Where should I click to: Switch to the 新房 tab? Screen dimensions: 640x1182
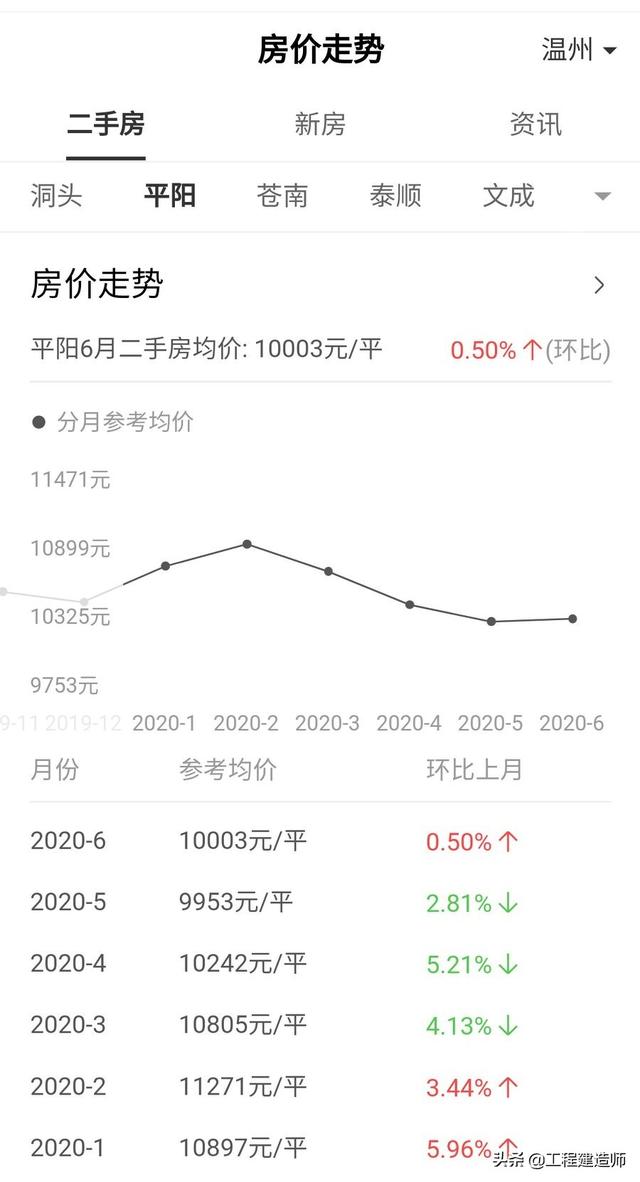[x=320, y=124]
